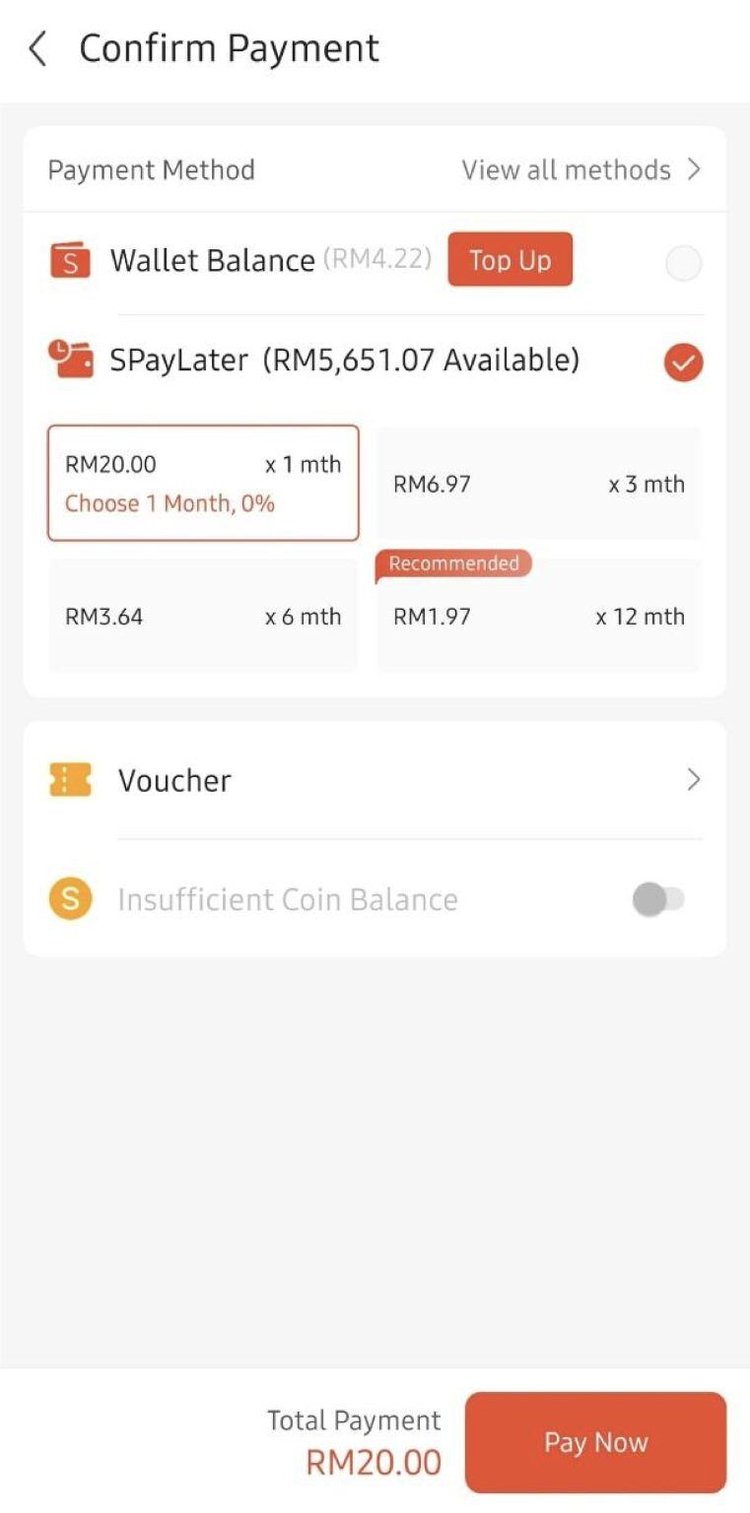Toggle SPayLater off as payment method
Image resolution: width=750 pixels, height=1513 pixels.
683,364
